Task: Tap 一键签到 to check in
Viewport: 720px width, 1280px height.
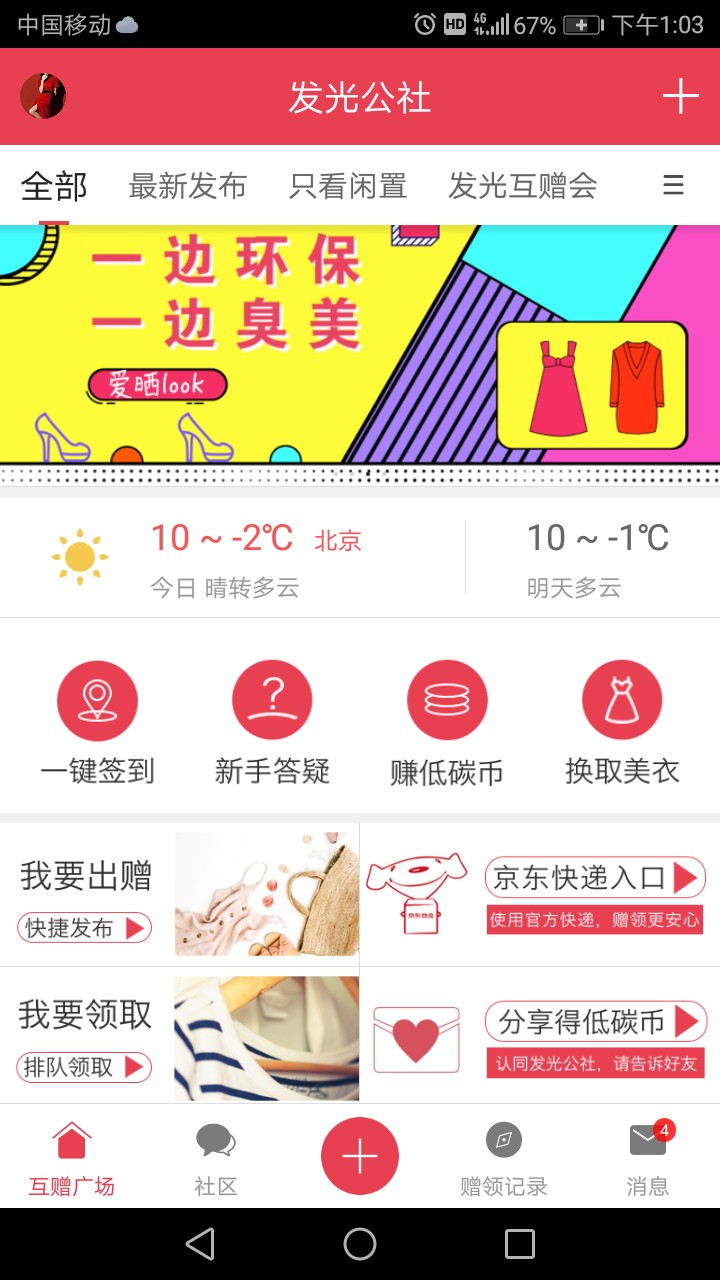Action: point(97,723)
